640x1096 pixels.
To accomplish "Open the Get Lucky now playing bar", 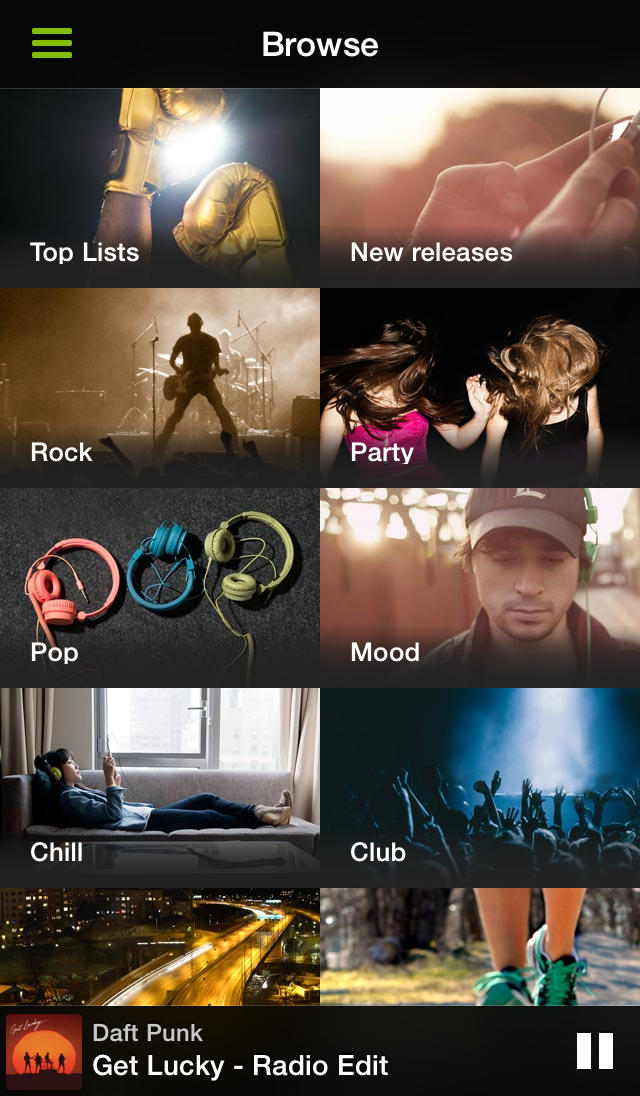I will 300,1051.
